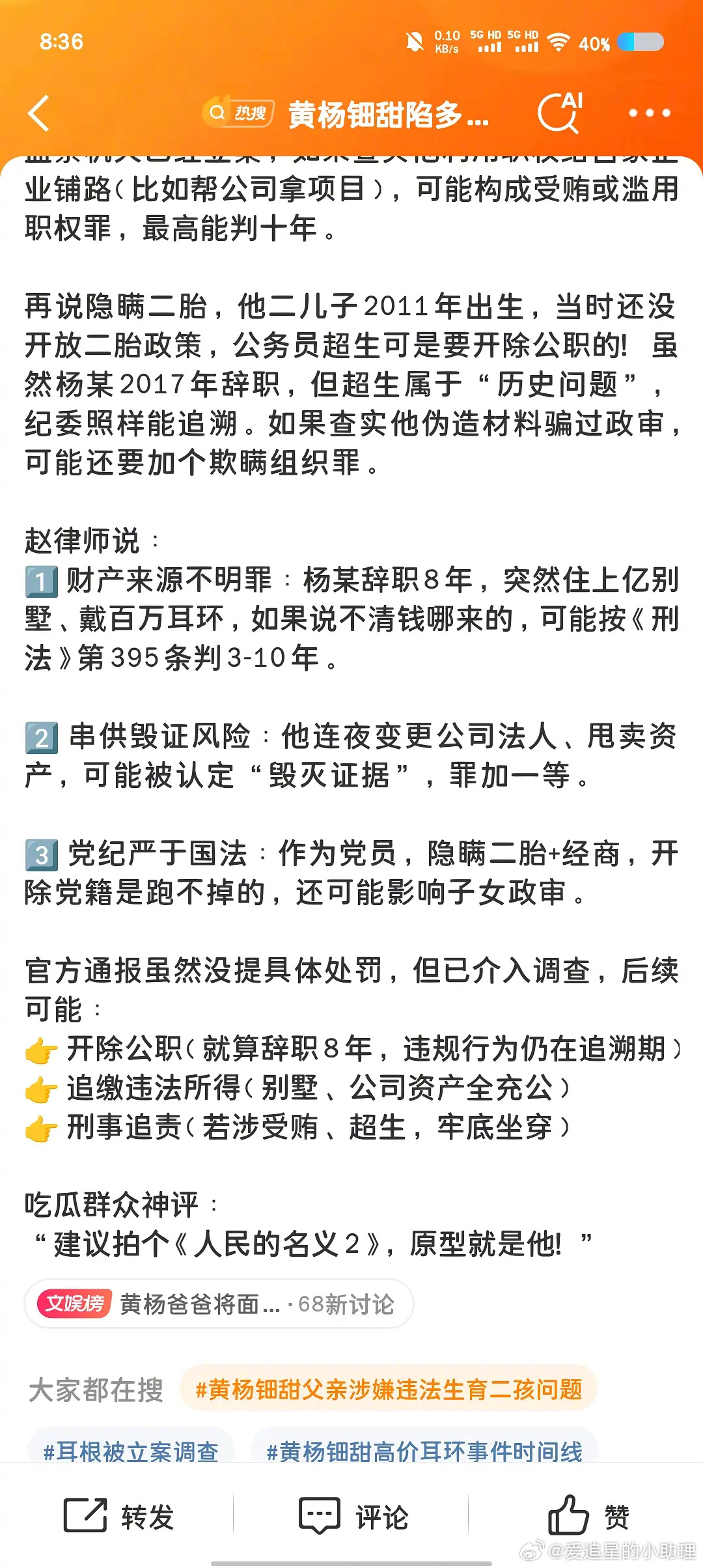
Task: Search the #耳根被立案调查 tag
Action: 131,1449
